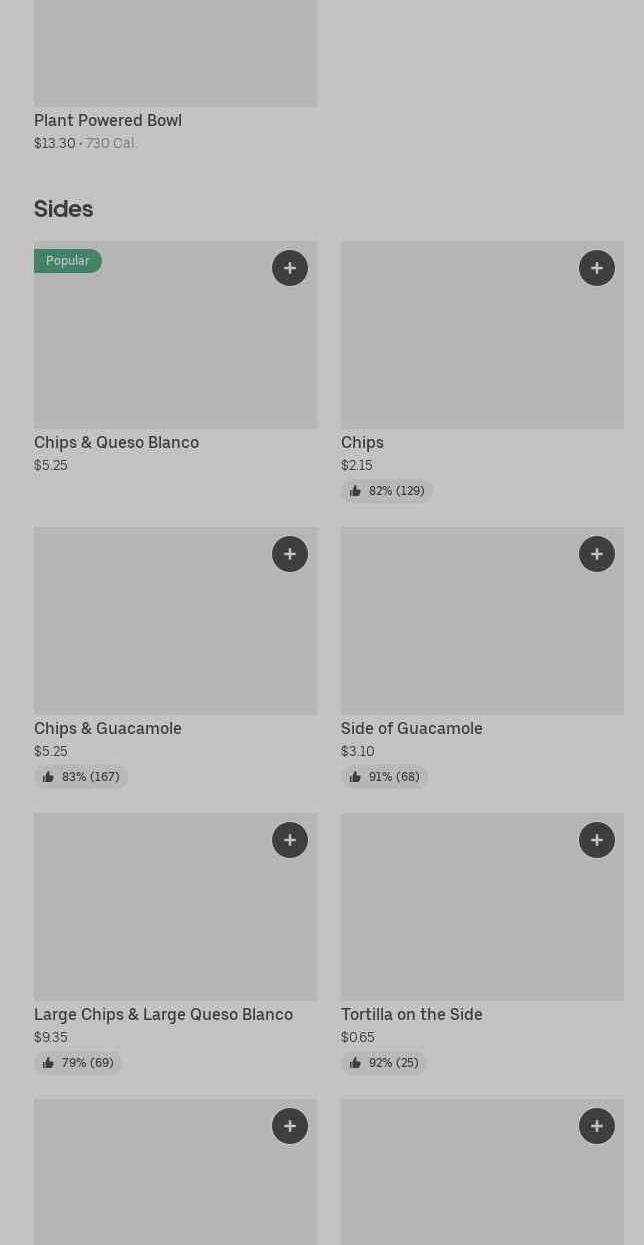Viewport: 644px width, 1245px height.
Task: Open Tortilla on the Side card
Action: tap(411, 1014)
